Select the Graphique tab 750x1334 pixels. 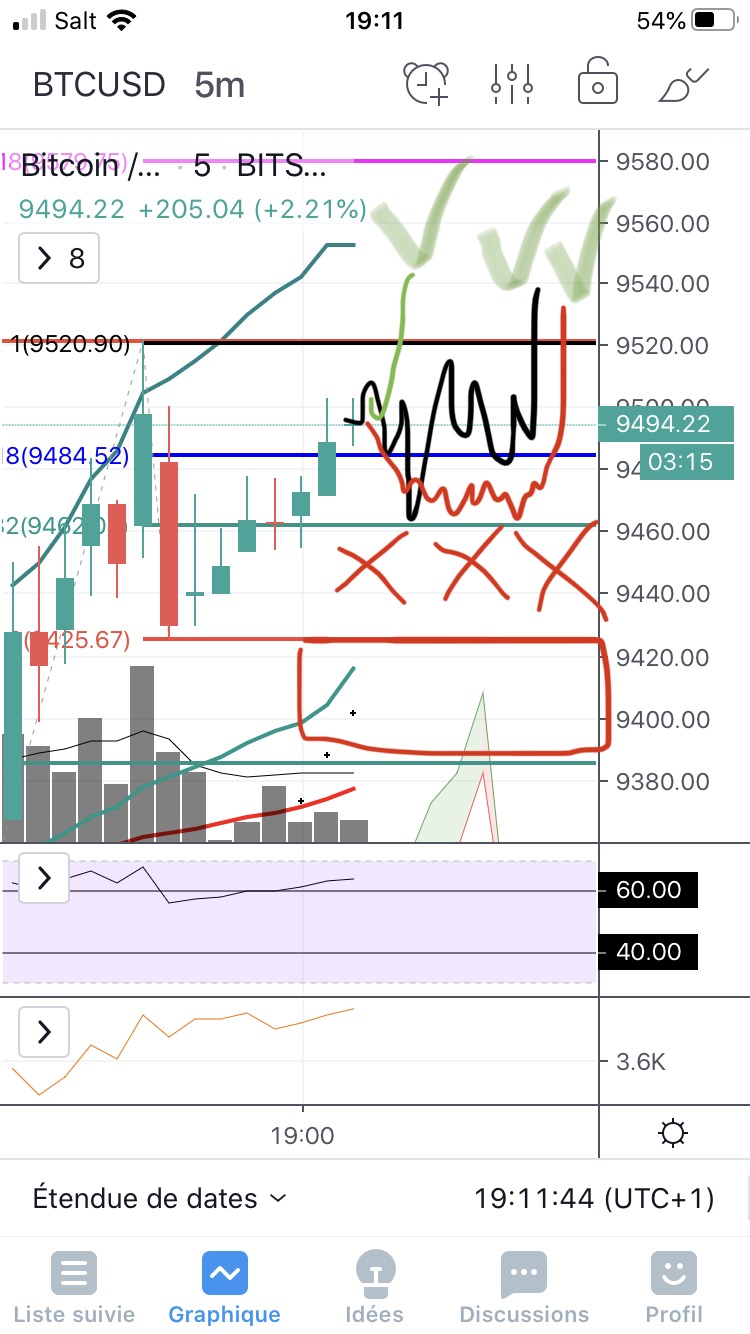[x=225, y=1288]
